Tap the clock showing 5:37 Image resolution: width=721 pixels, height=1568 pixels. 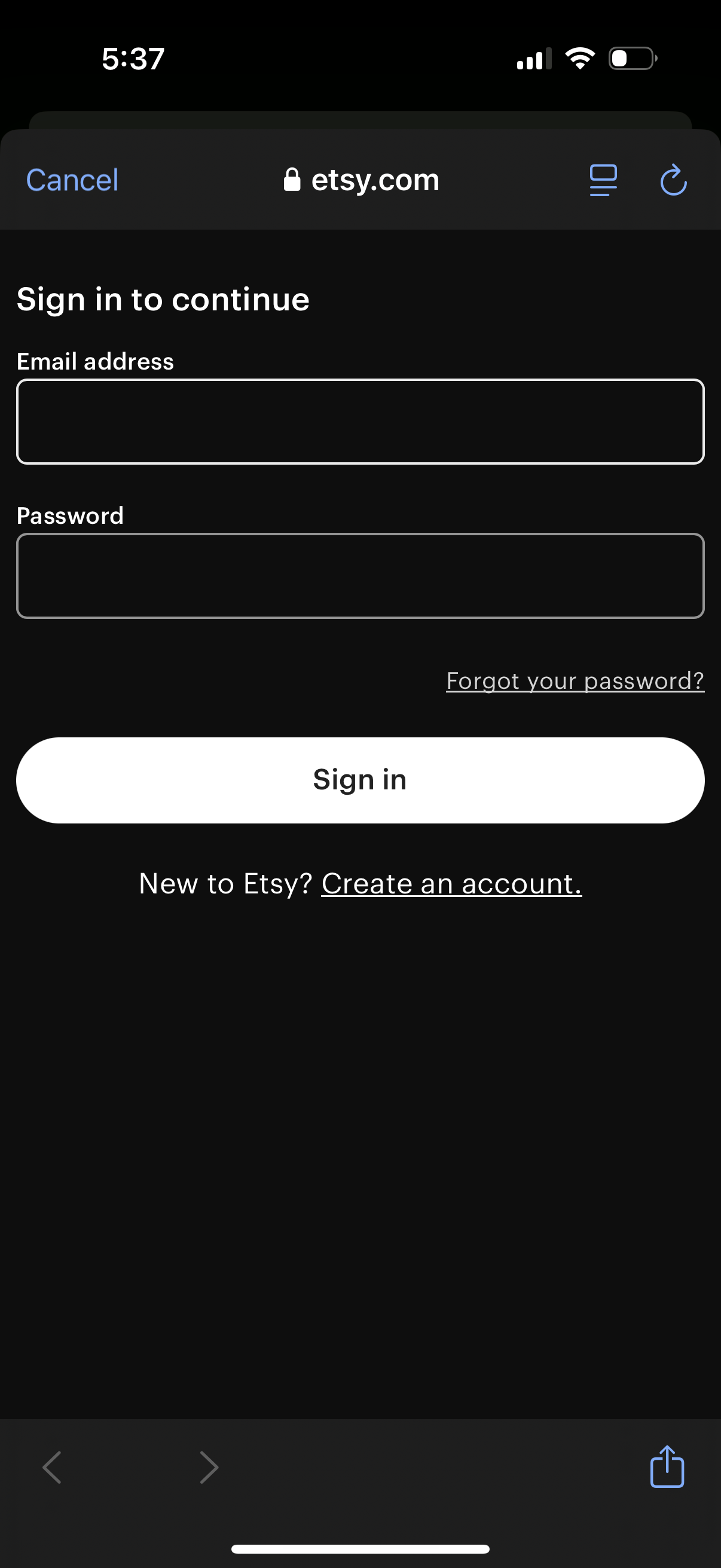point(133,59)
